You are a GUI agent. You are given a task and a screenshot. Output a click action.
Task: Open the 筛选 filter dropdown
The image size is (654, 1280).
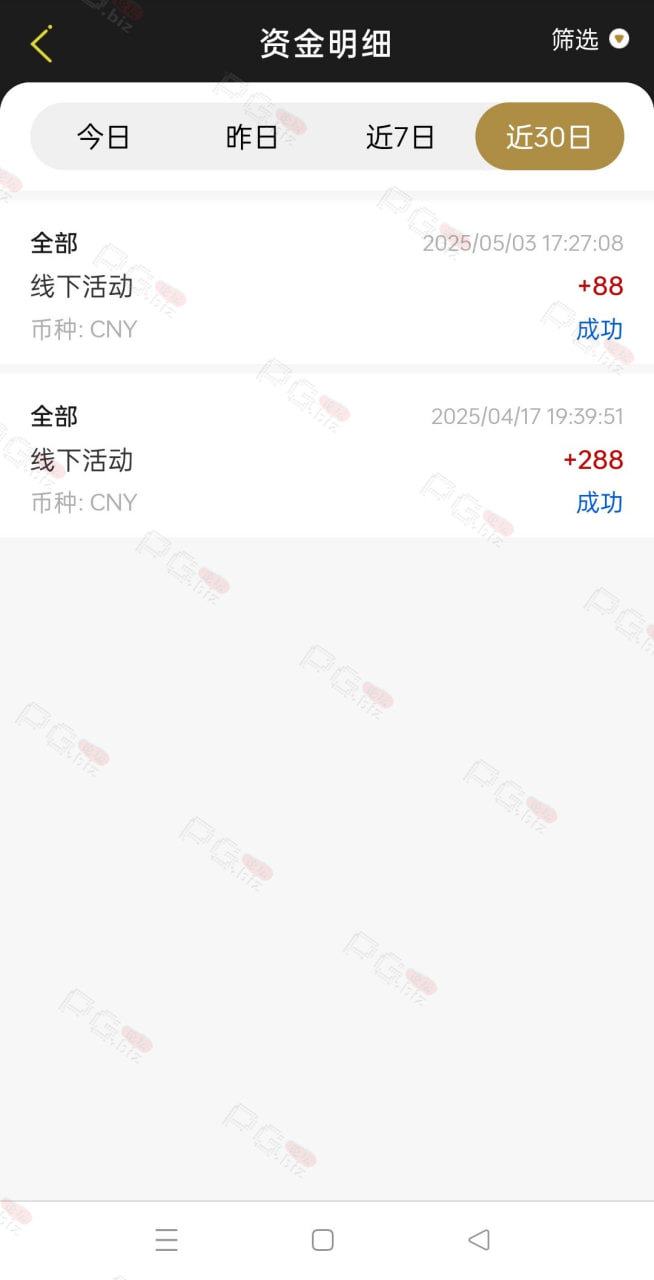590,40
